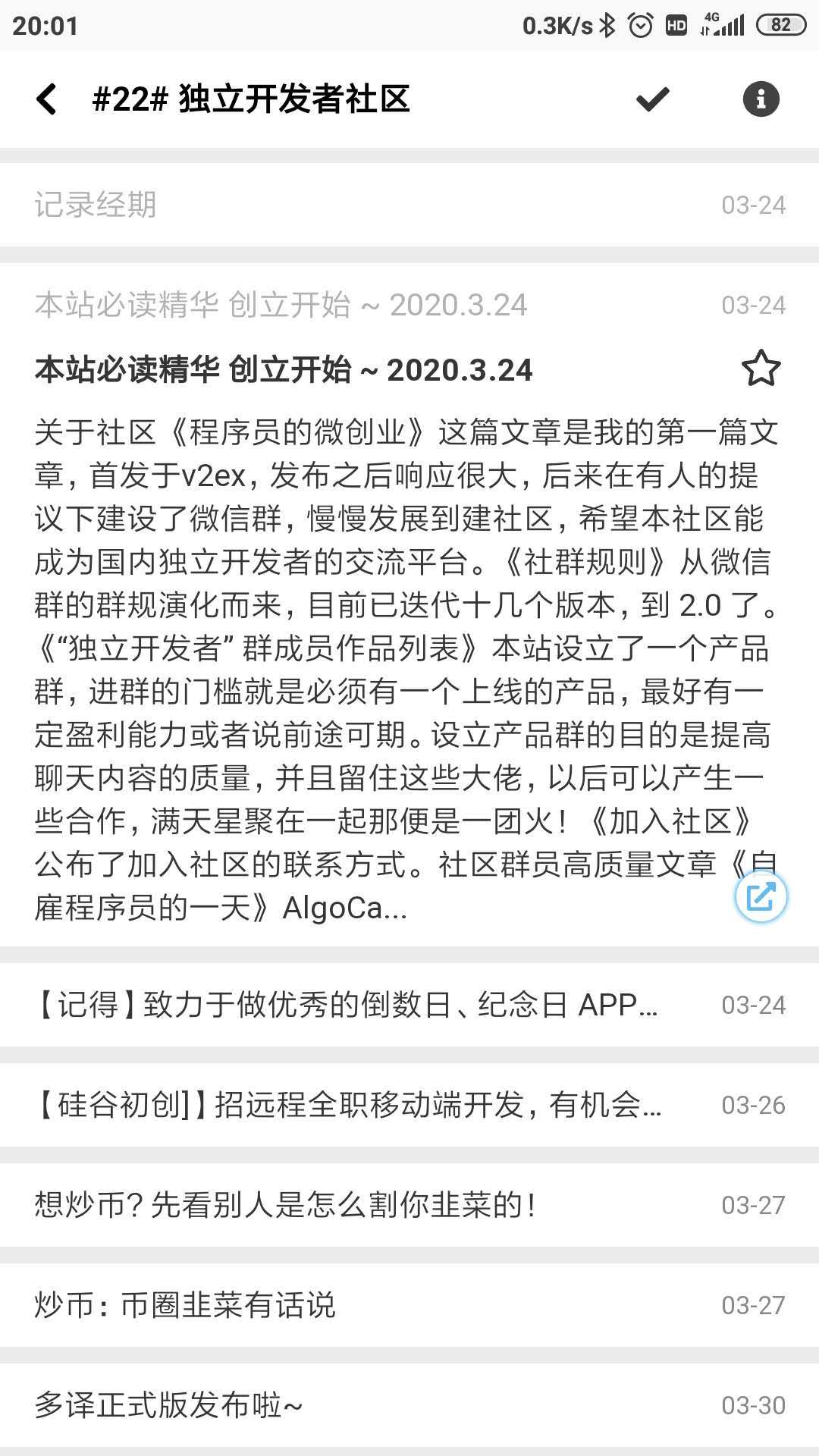
Task: Open 想炒币？先看别人是怎么割你韭菜的 article
Action: point(409,1205)
